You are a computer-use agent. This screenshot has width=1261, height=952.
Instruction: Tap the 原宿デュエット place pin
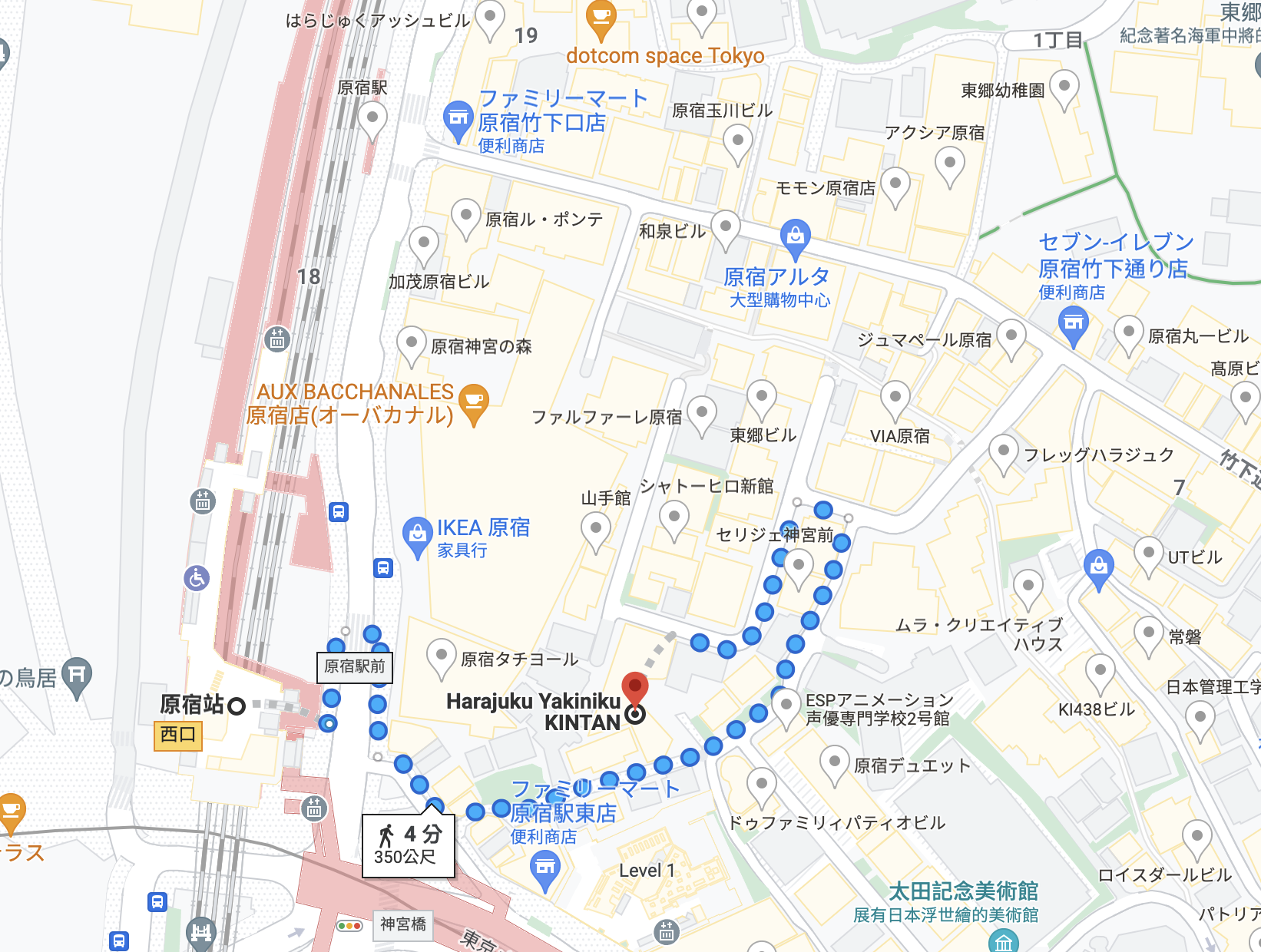(x=834, y=762)
